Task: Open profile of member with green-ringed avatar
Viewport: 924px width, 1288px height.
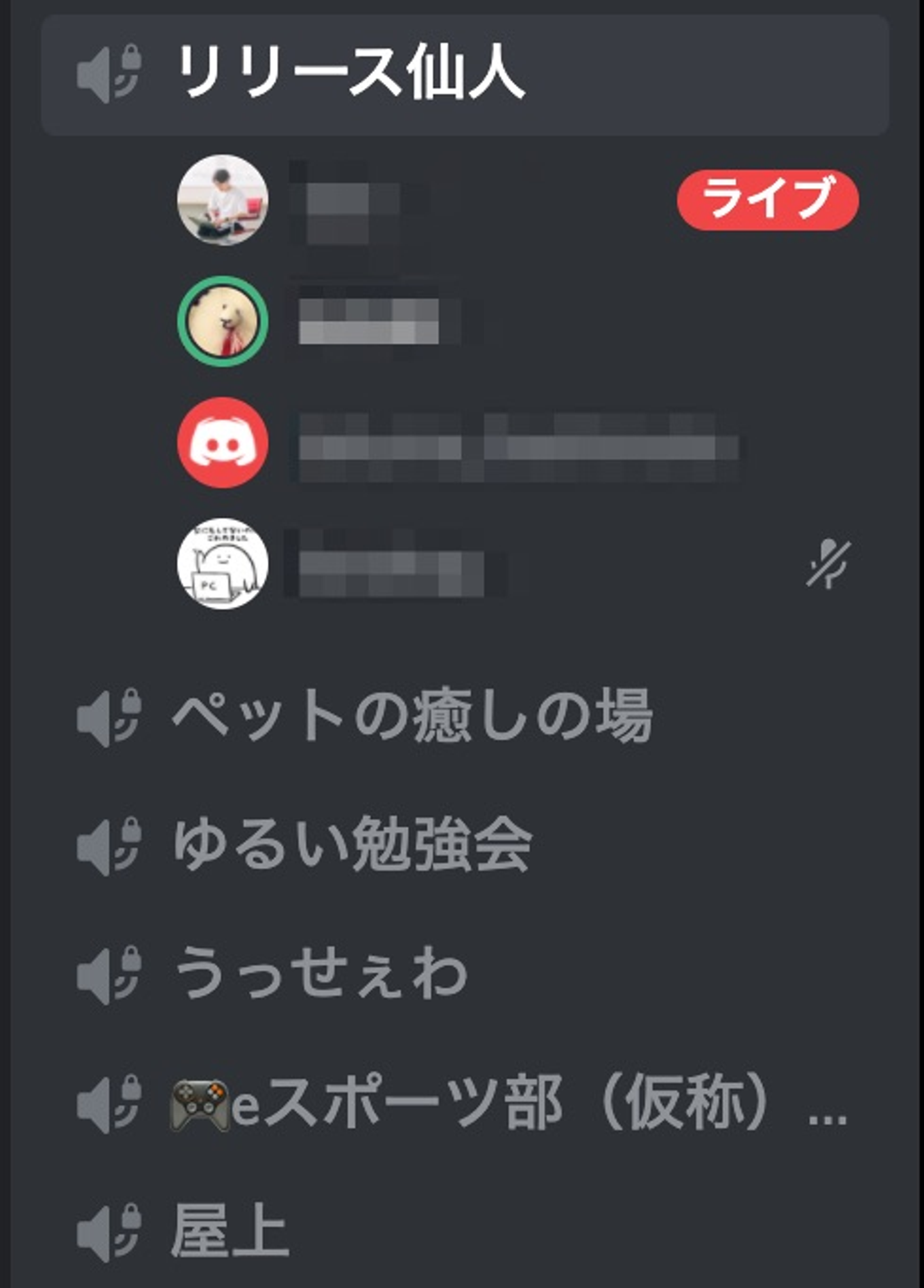Action: [223, 321]
